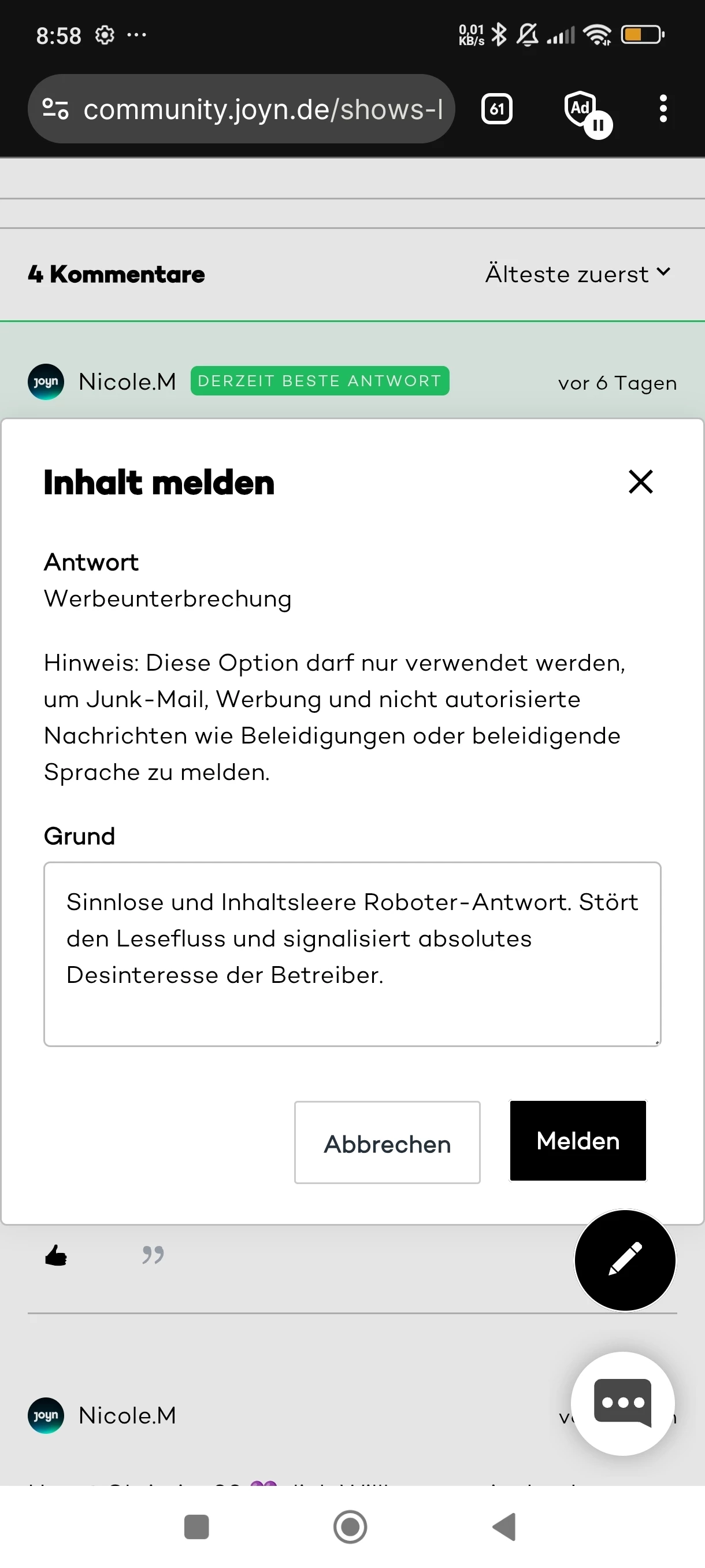The image size is (705, 1568).
Task: Open the browser overflow menu
Action: 663,109
